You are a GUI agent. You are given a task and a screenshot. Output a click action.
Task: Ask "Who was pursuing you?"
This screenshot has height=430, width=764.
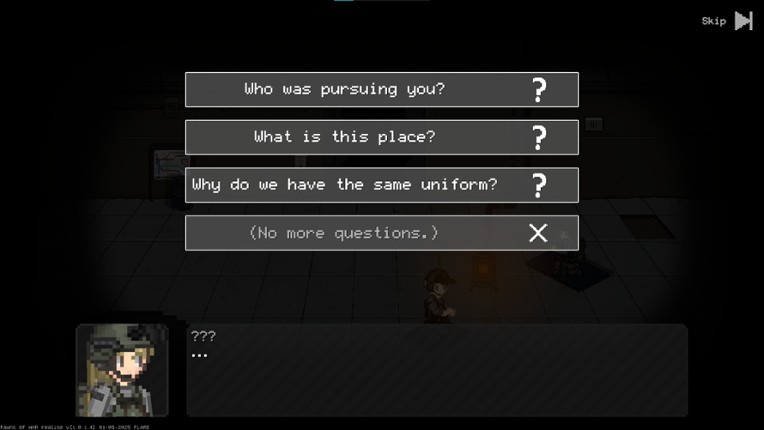click(x=381, y=89)
